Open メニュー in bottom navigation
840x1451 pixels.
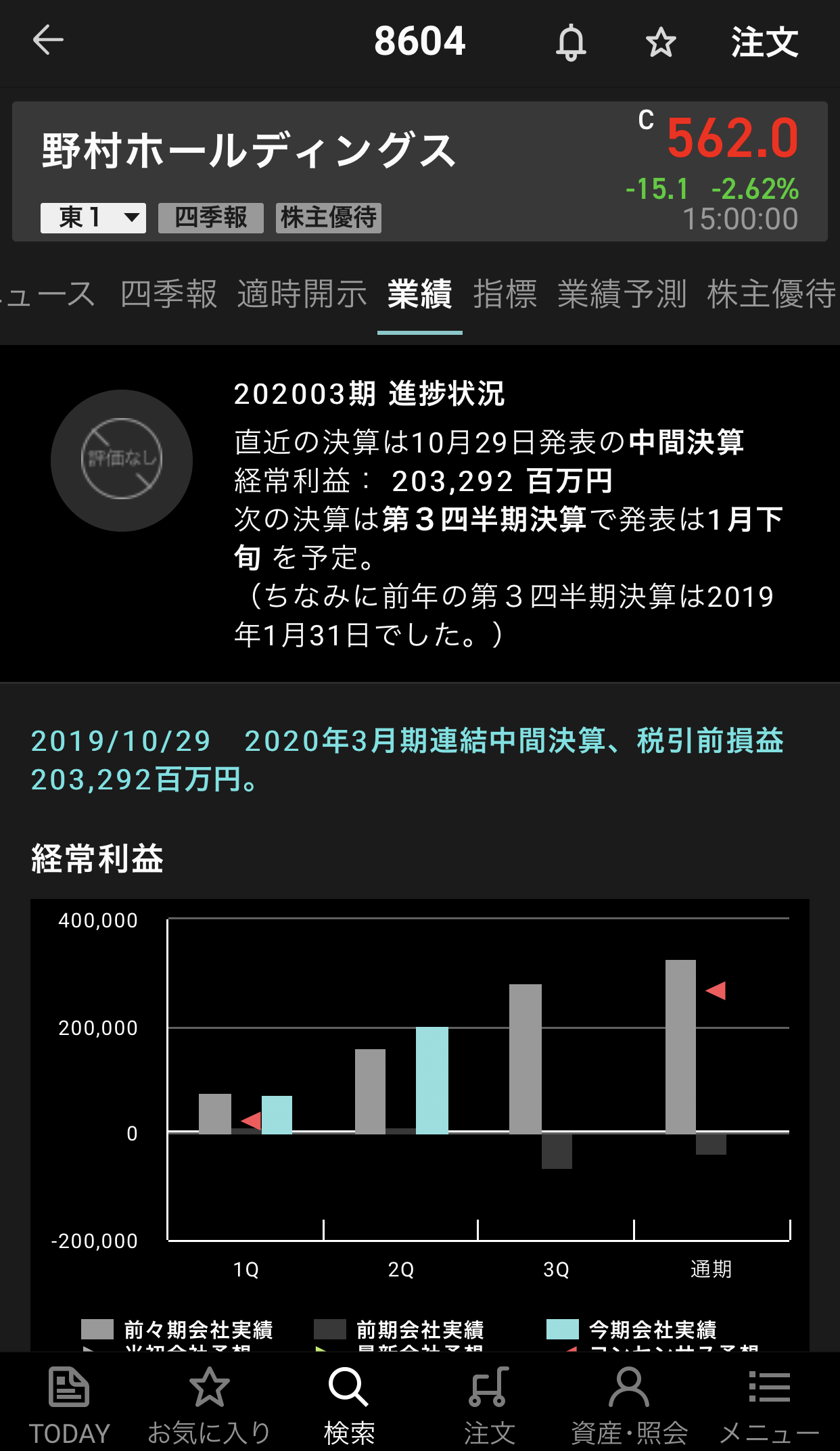tap(769, 1404)
